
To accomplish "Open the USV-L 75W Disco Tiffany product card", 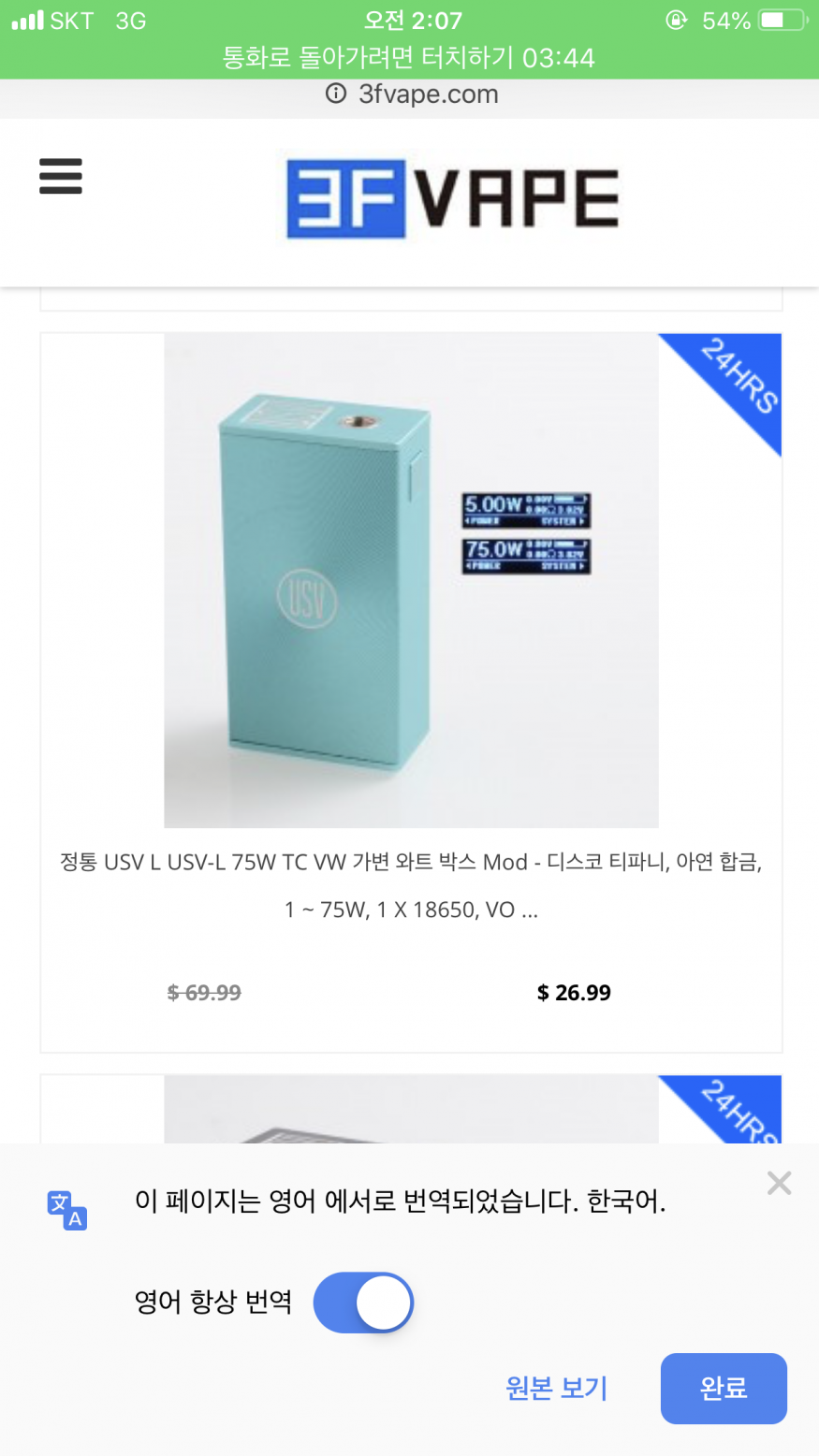I will pos(411,580).
